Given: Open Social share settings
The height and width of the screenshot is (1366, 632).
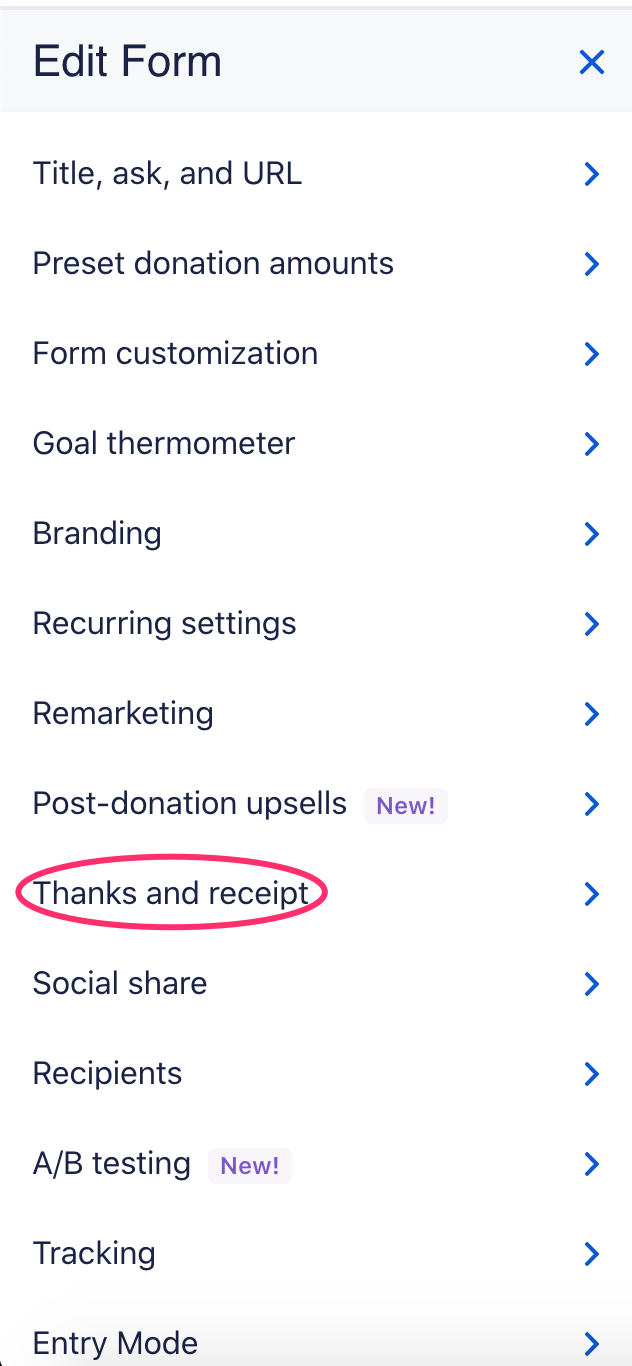Looking at the screenshot, I should point(120,984).
